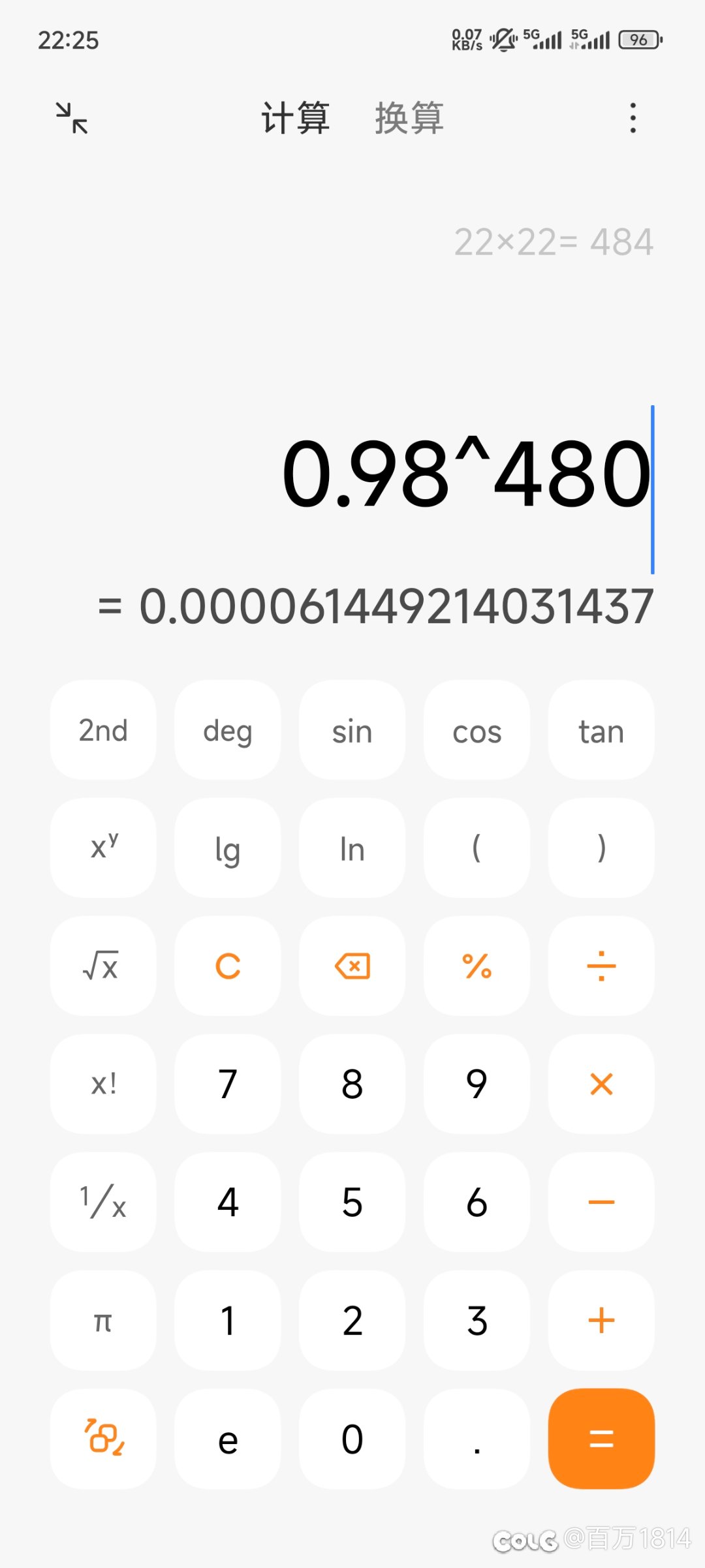The height and width of the screenshot is (1568, 705).
Task: Insert the constant π
Action: click(103, 1320)
